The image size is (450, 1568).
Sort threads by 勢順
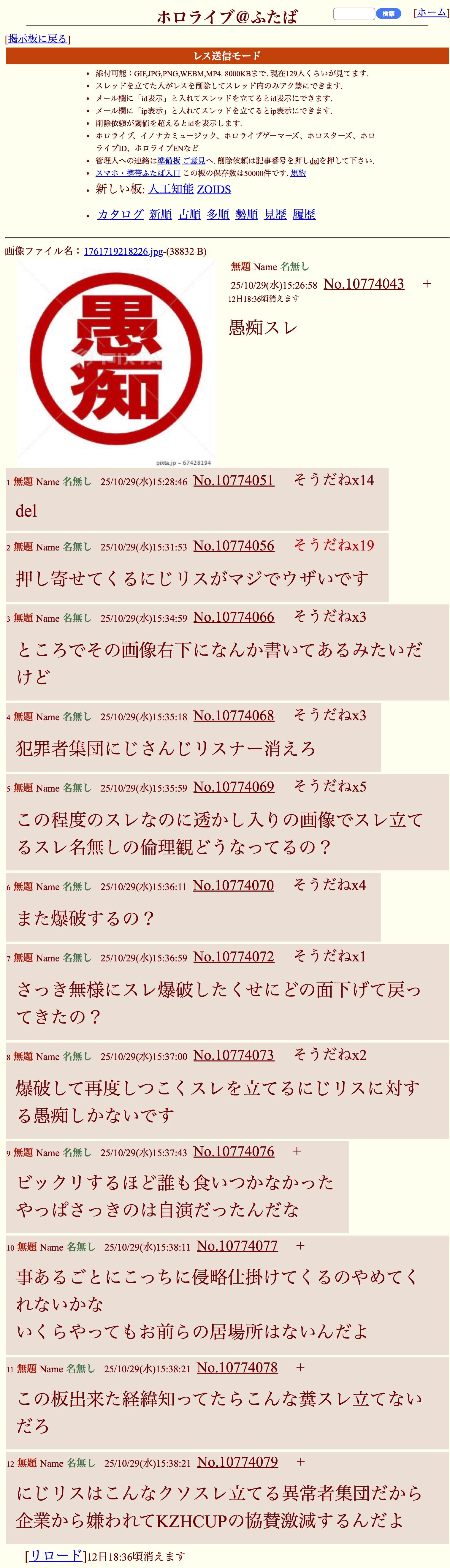(247, 214)
